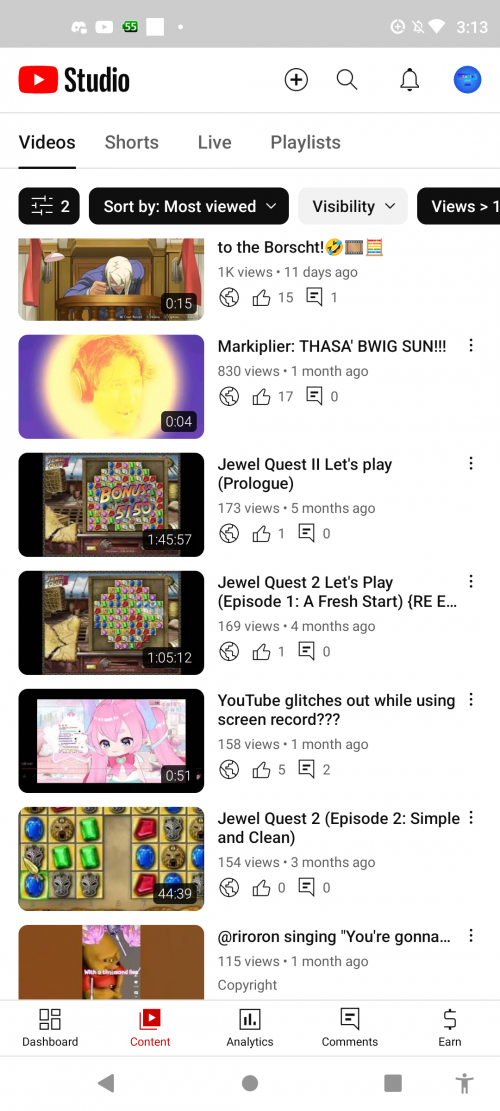Switch to the Live tab

click(x=215, y=142)
